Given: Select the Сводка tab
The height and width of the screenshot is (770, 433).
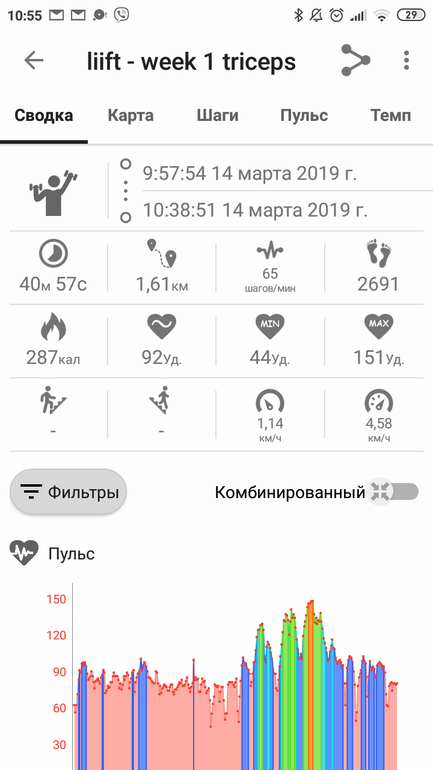Looking at the screenshot, I should [x=44, y=116].
